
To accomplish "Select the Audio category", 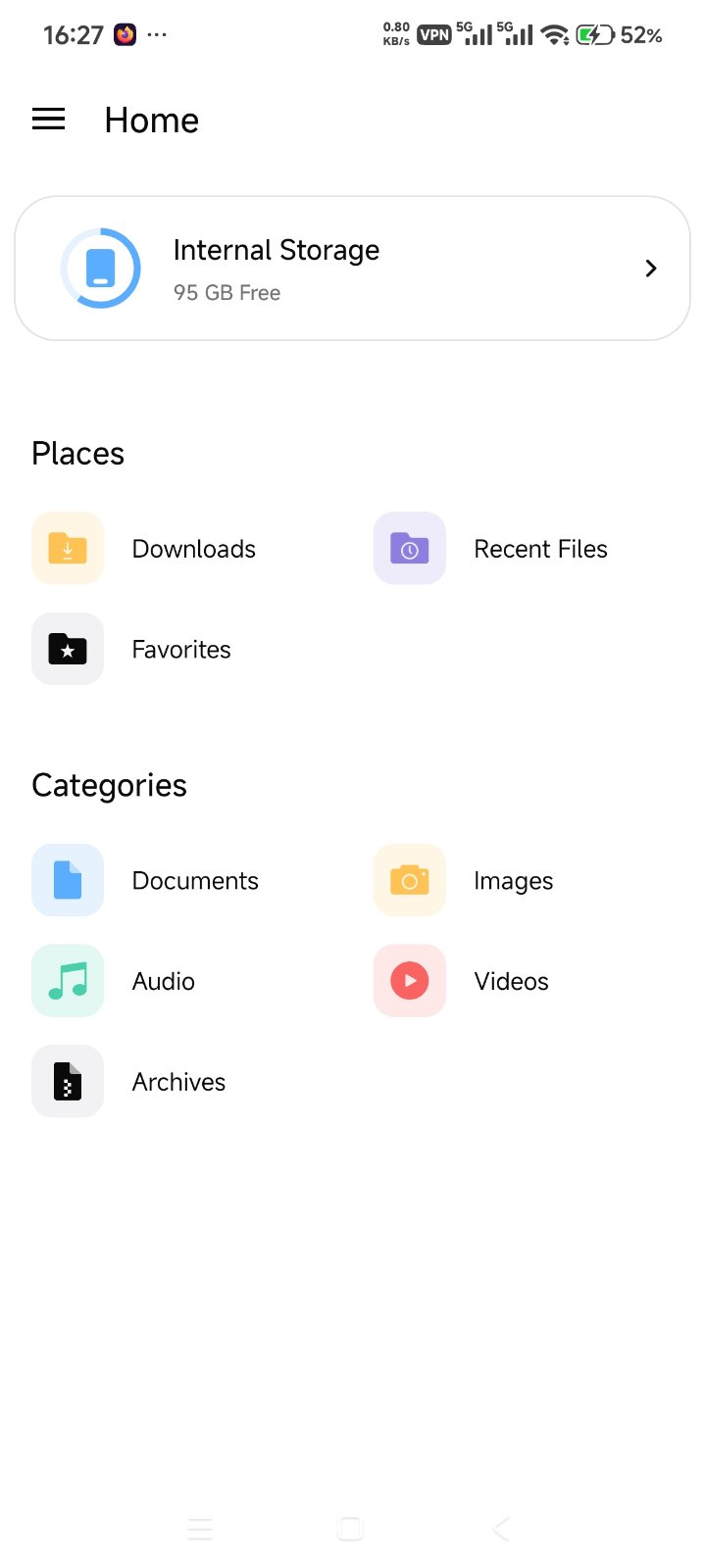I will pos(118,981).
